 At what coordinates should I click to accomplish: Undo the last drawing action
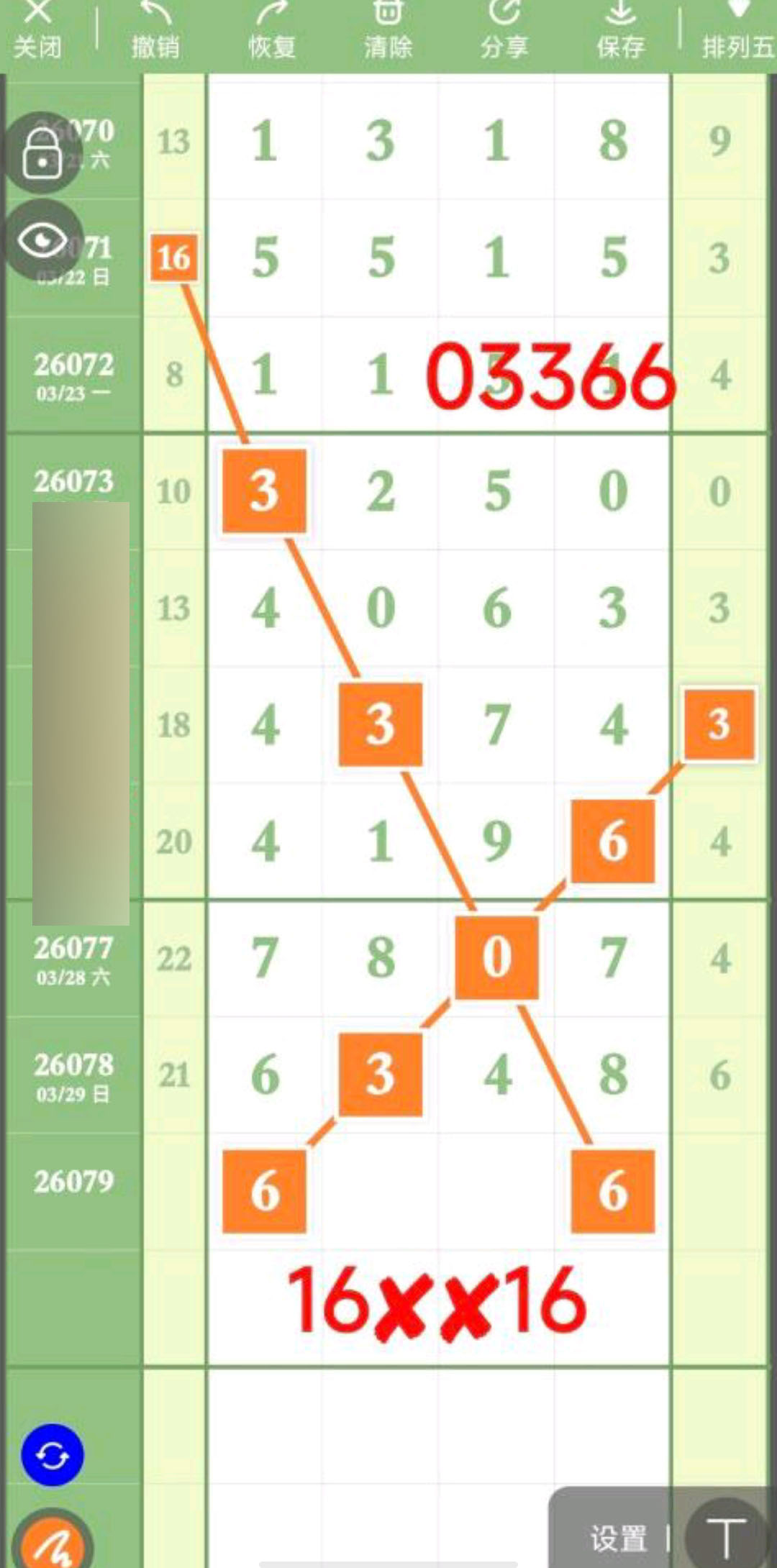pos(155,30)
